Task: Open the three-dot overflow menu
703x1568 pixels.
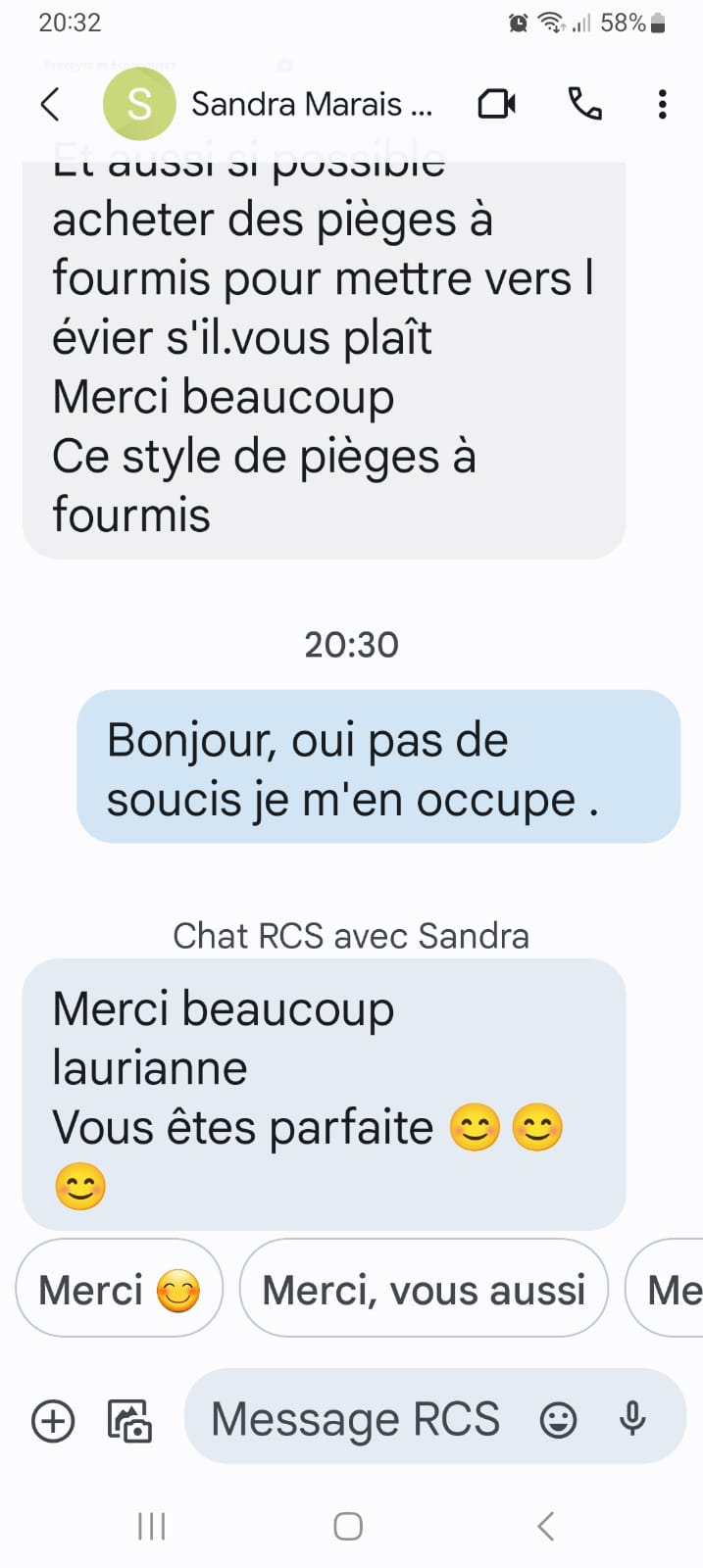Action: pos(663,104)
